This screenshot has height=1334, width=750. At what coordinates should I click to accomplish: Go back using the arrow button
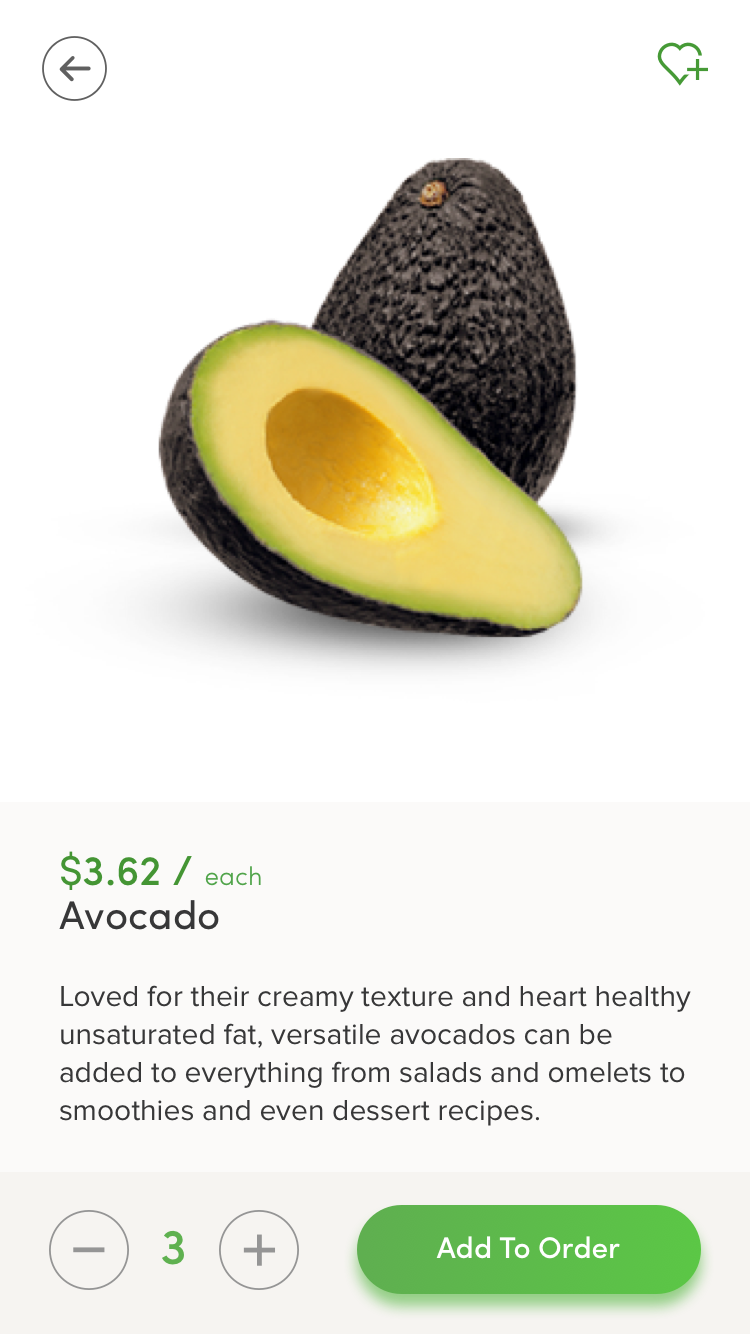[x=74, y=68]
